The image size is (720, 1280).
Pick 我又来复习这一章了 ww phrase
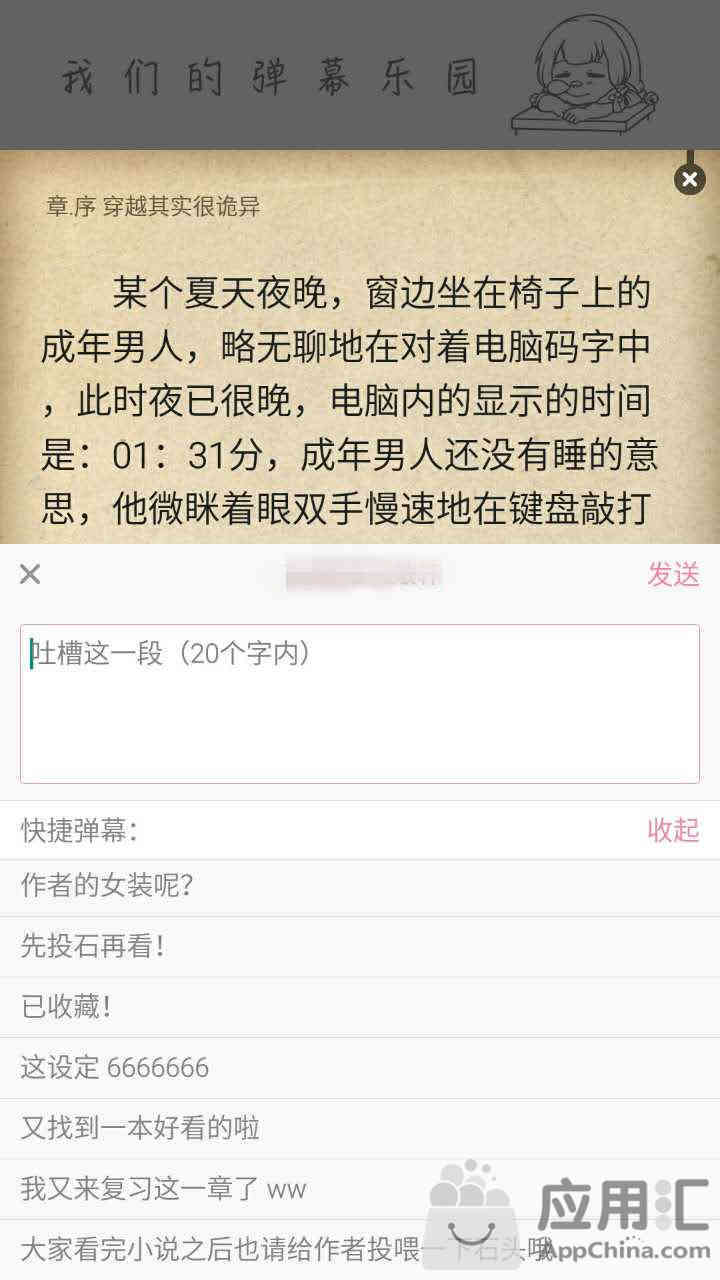click(x=163, y=1188)
